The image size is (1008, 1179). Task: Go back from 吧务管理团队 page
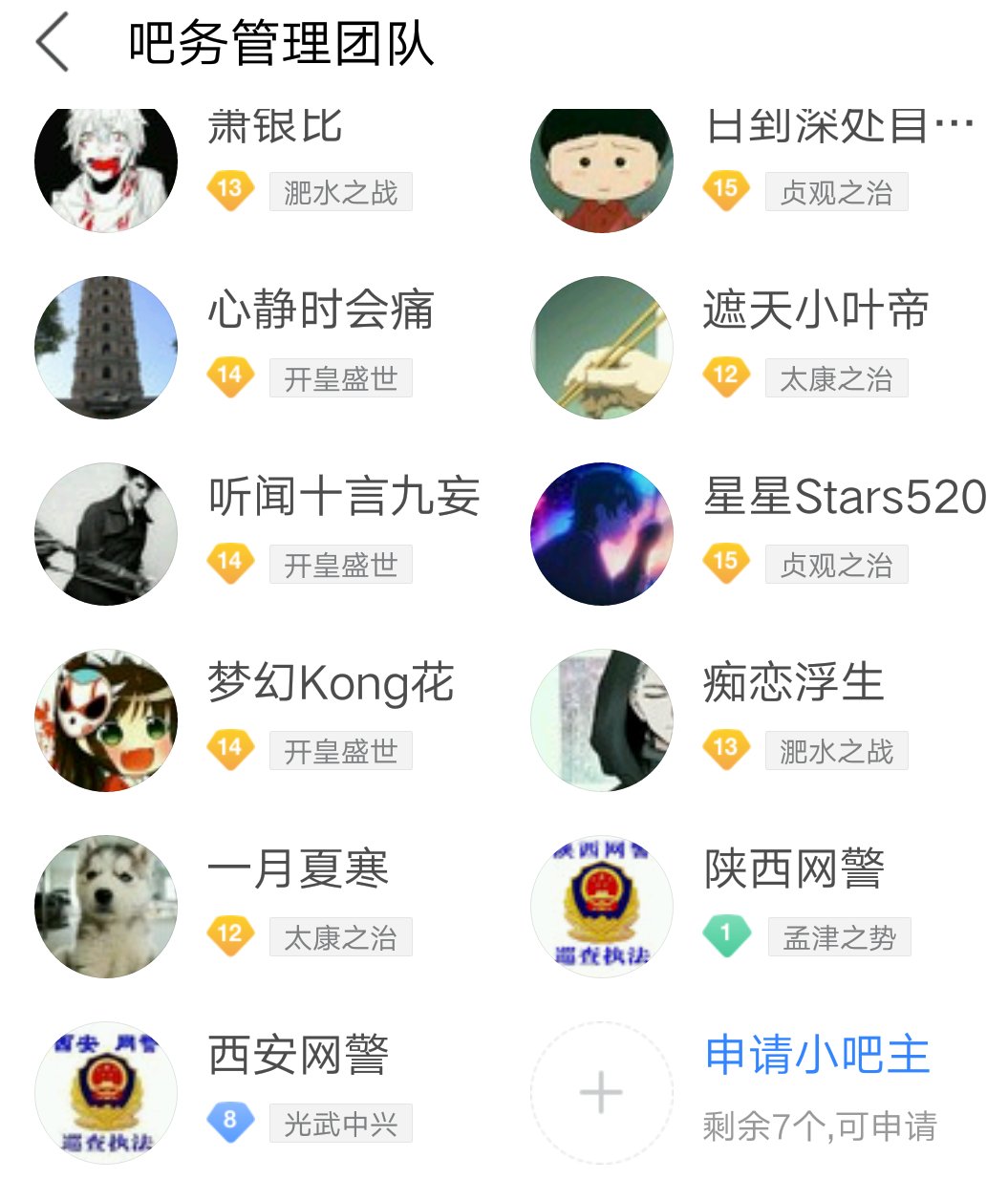[54, 43]
